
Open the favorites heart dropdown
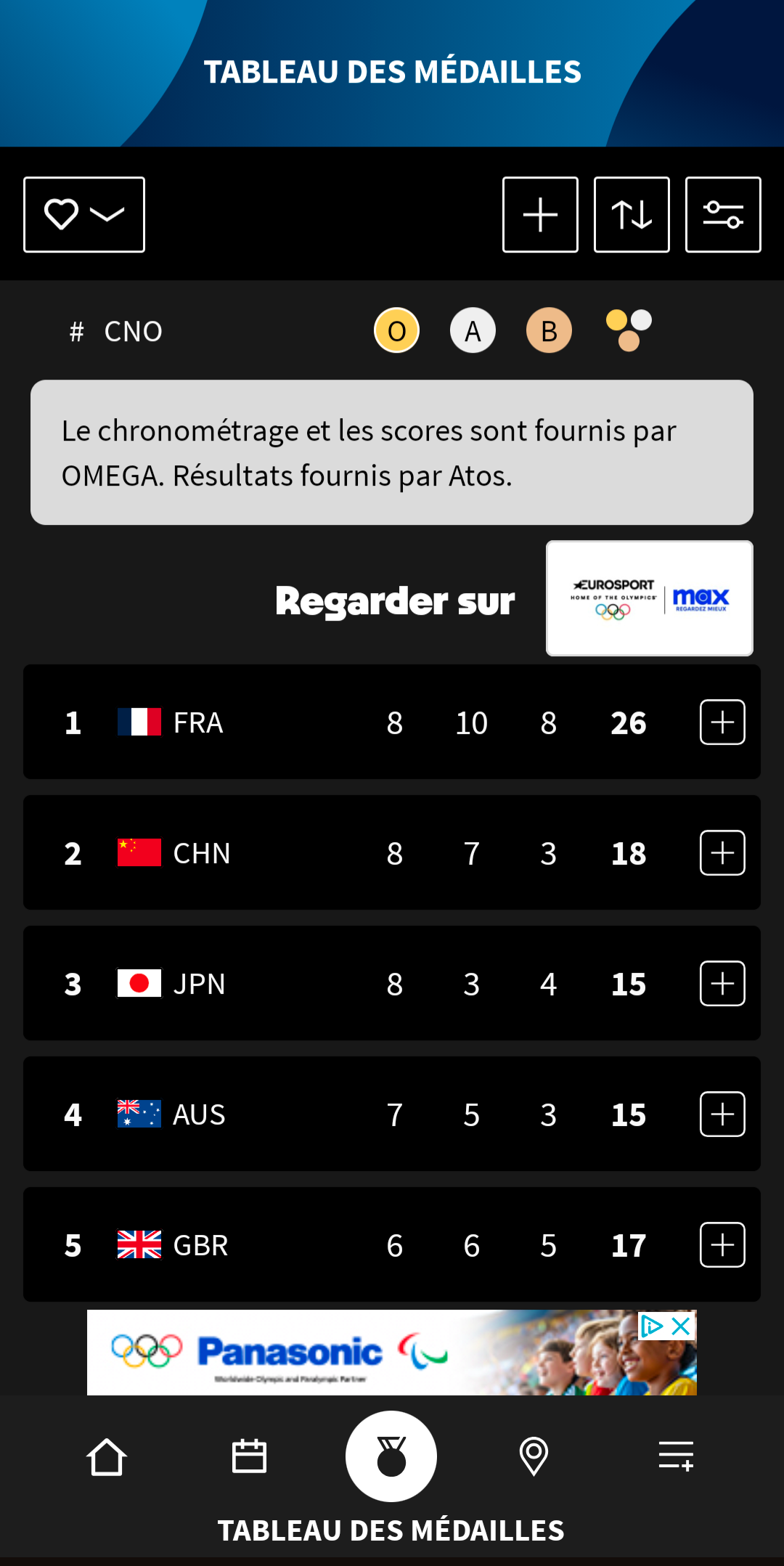[84, 215]
